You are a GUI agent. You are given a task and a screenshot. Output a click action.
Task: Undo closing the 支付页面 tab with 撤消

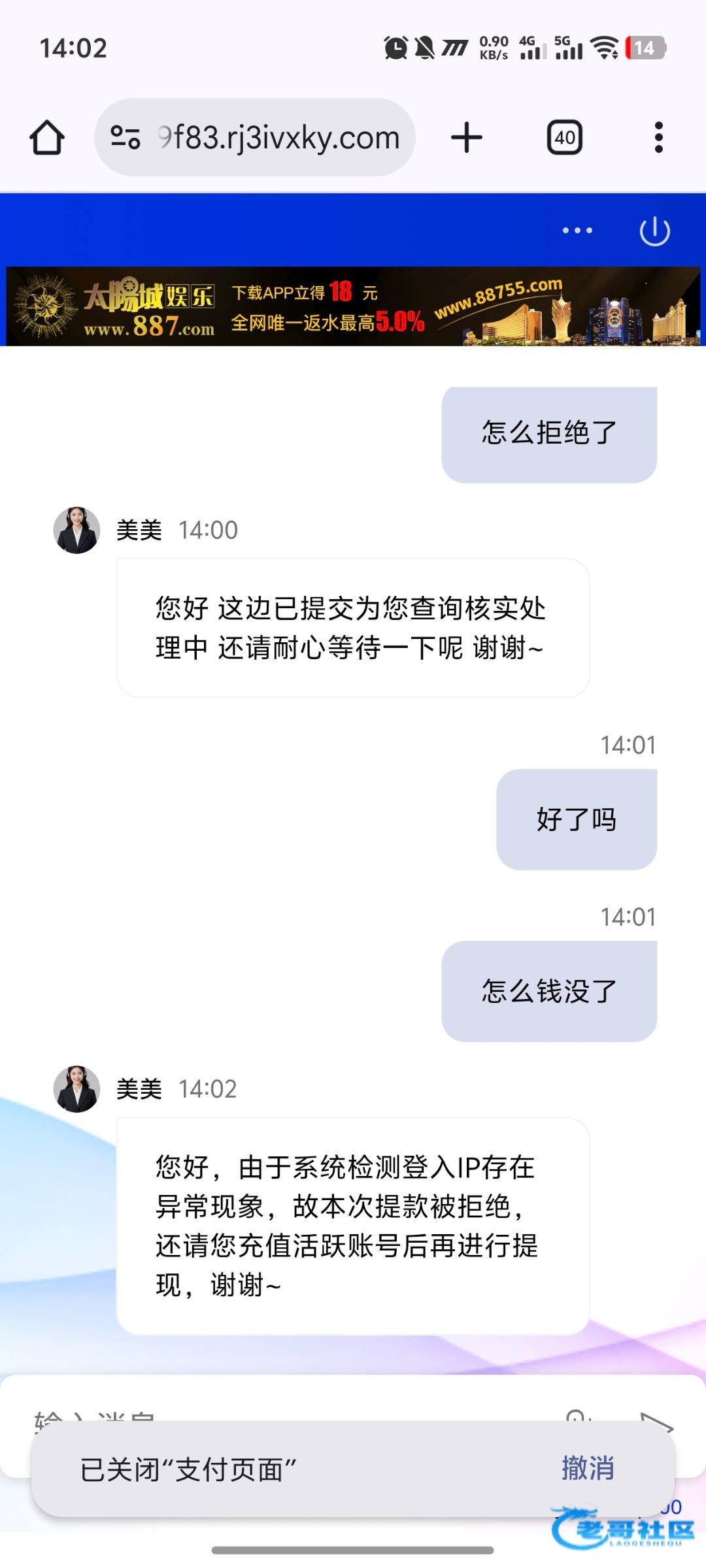tap(588, 1468)
